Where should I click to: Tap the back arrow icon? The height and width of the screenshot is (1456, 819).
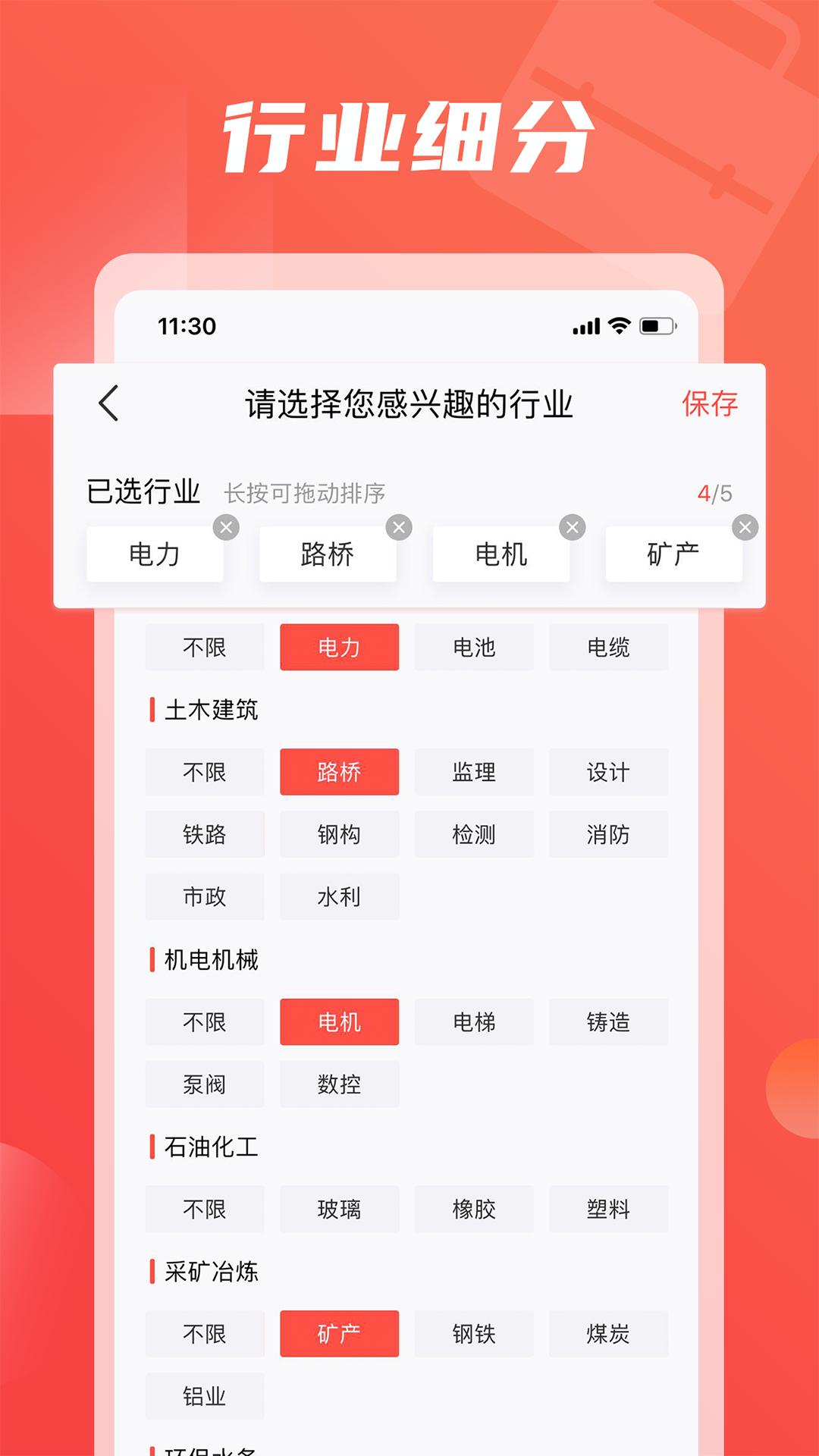coord(109,406)
